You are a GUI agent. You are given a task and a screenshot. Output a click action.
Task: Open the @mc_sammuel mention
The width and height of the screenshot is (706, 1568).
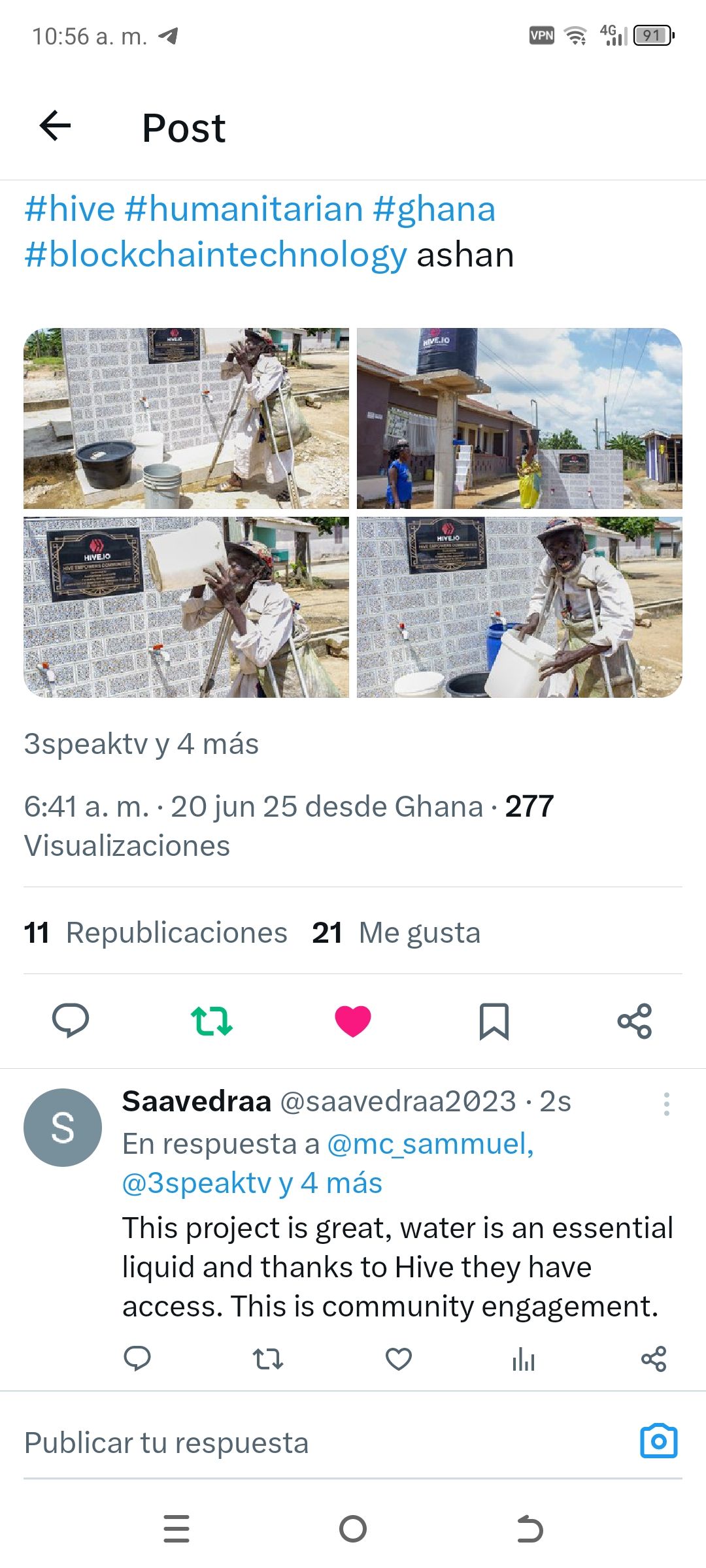coord(430,1144)
